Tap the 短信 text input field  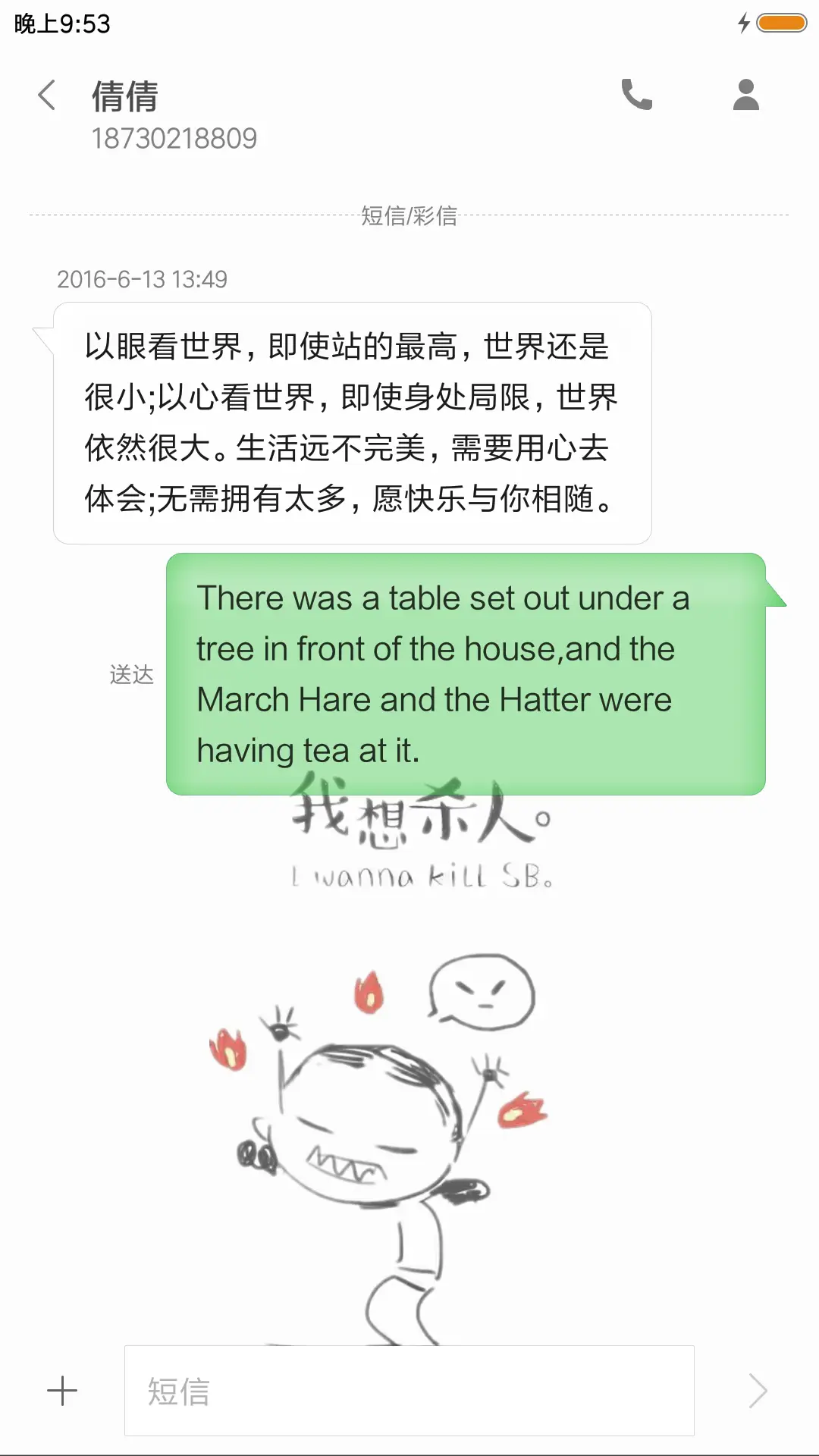[x=409, y=1392]
